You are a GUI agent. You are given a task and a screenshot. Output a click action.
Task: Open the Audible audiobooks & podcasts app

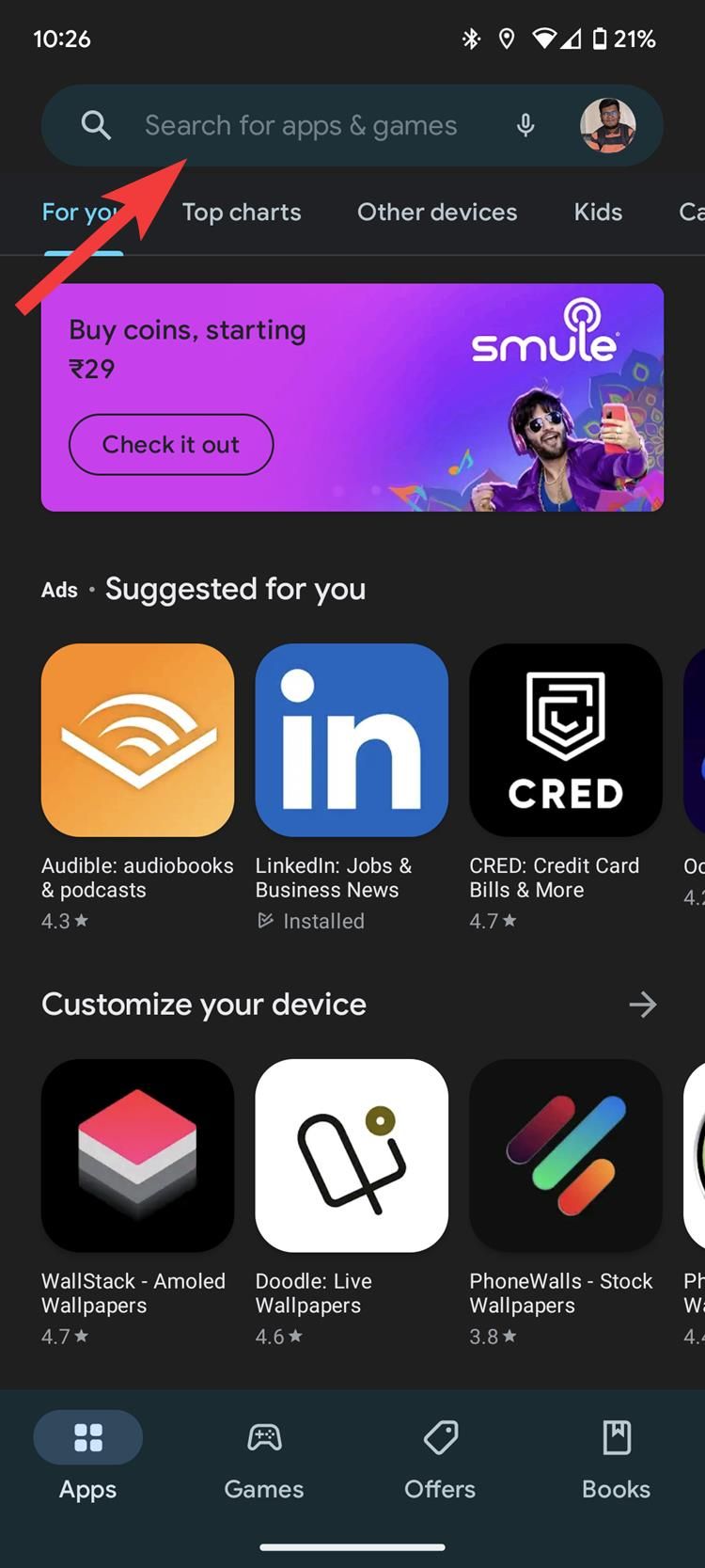[137, 740]
